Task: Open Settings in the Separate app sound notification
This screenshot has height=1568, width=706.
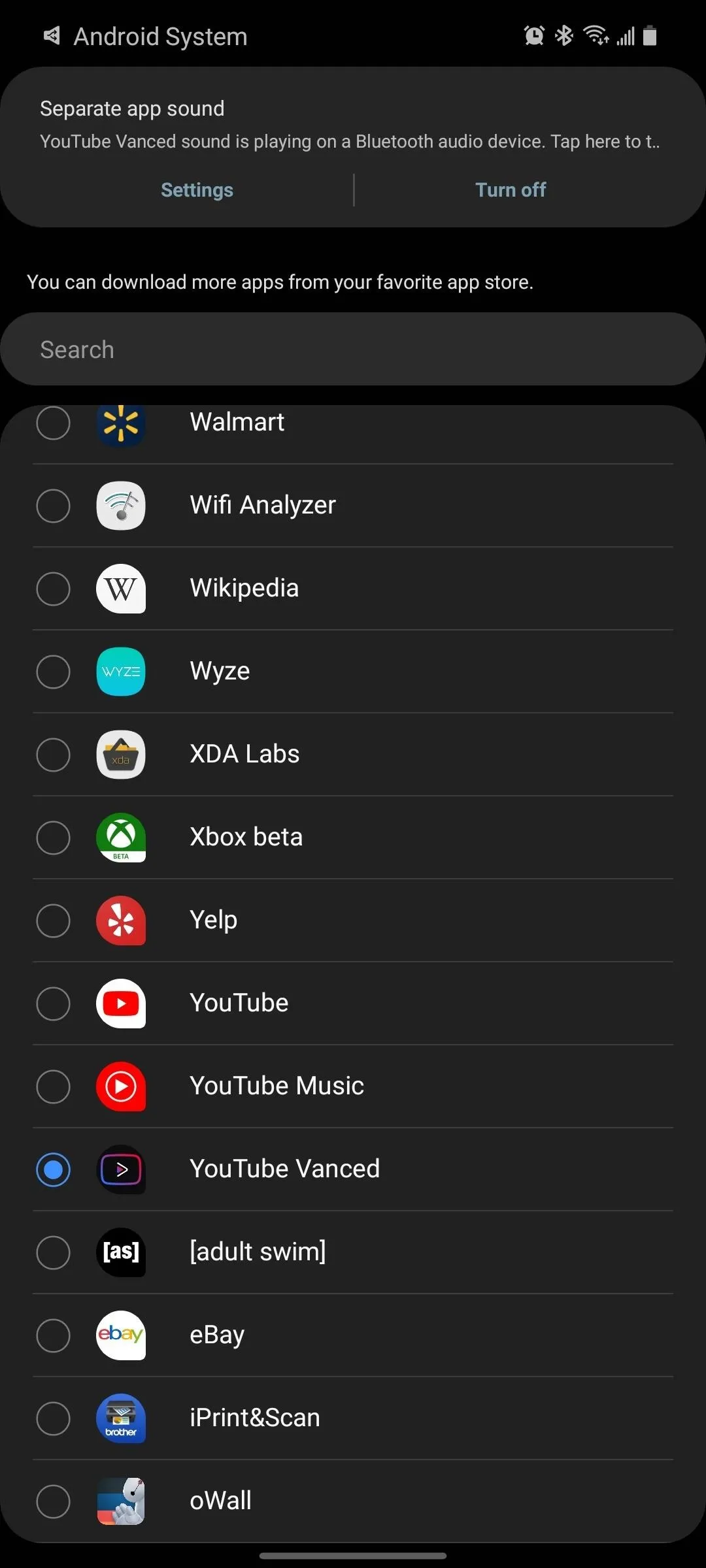Action: click(197, 190)
